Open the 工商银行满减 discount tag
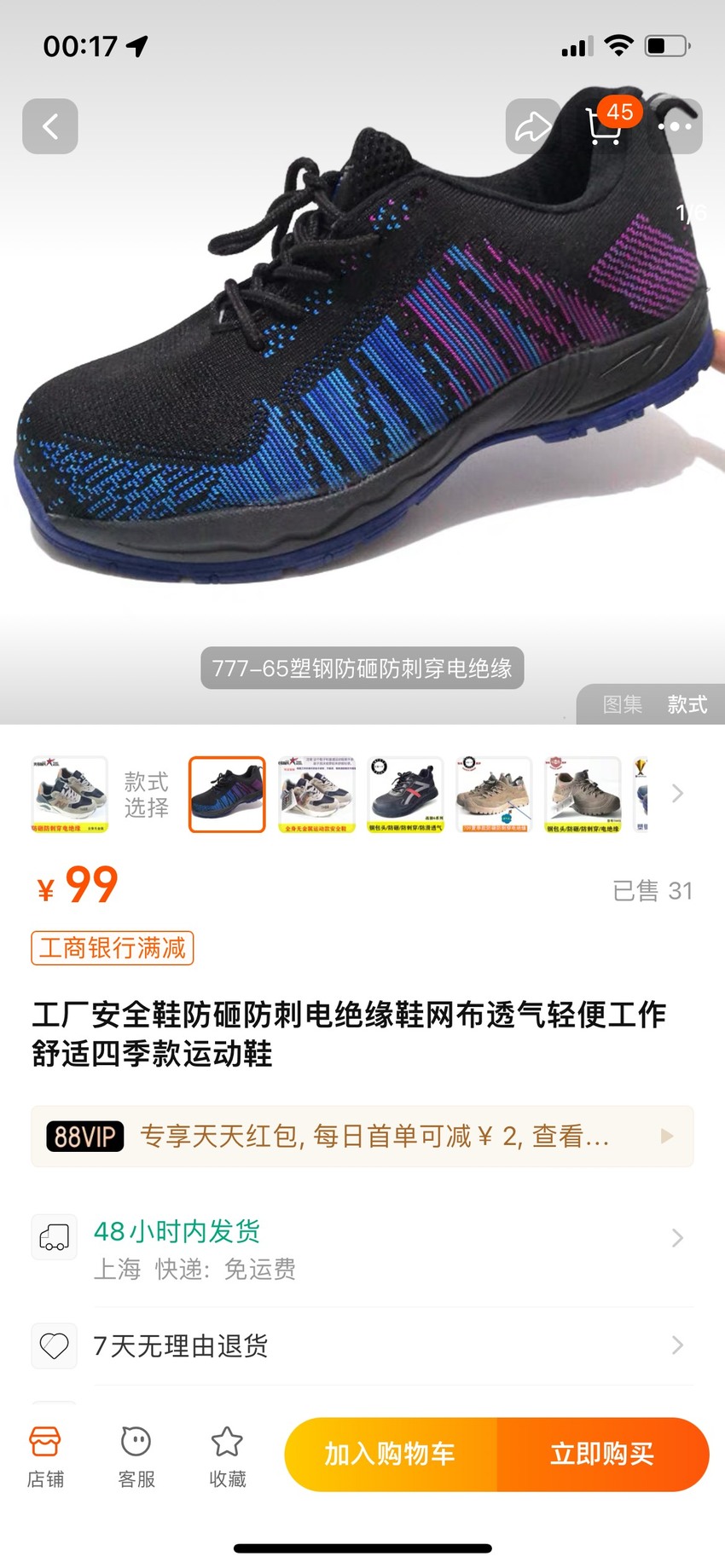Viewport: 725px width, 1568px height. click(x=113, y=948)
